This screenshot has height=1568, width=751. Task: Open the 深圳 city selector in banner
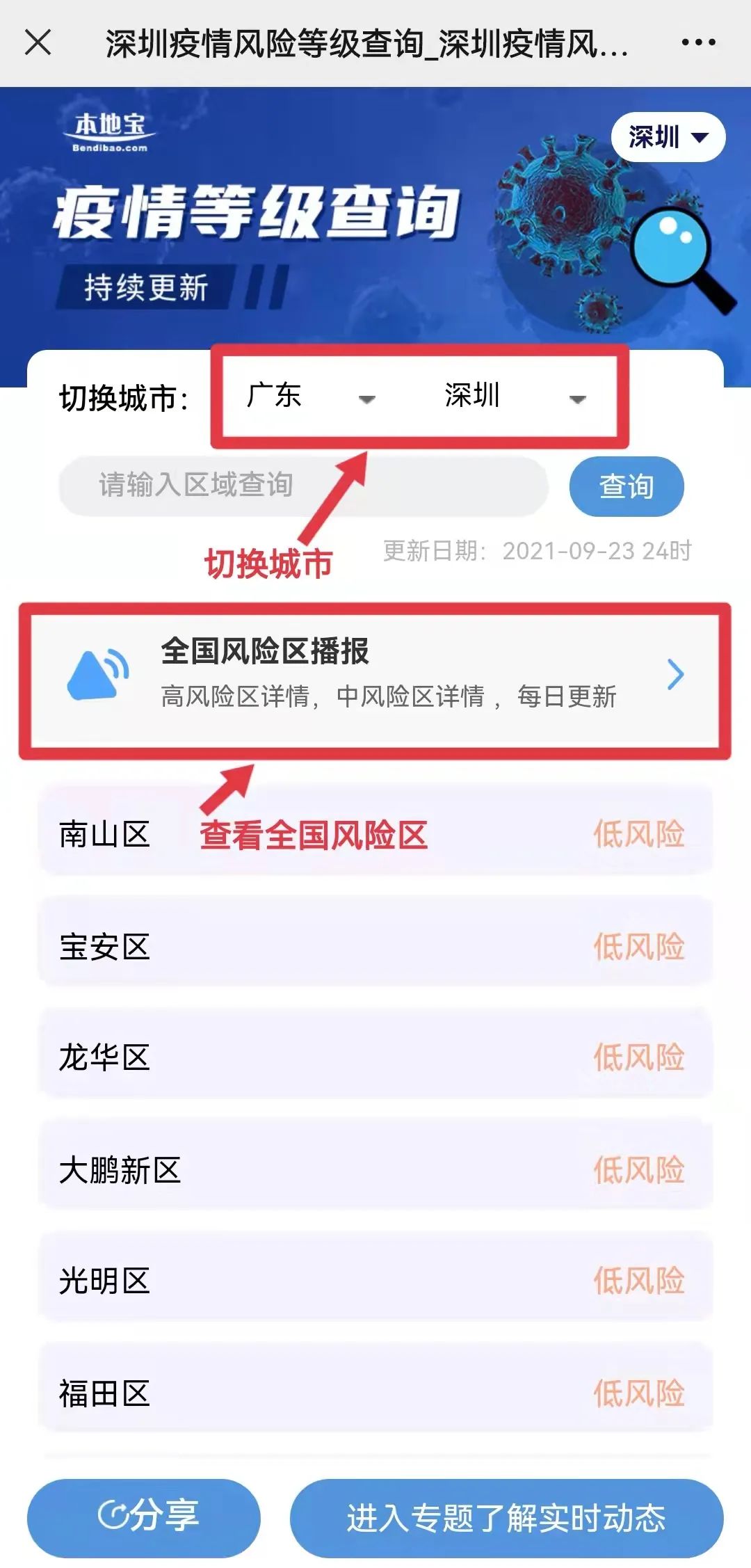(x=668, y=137)
